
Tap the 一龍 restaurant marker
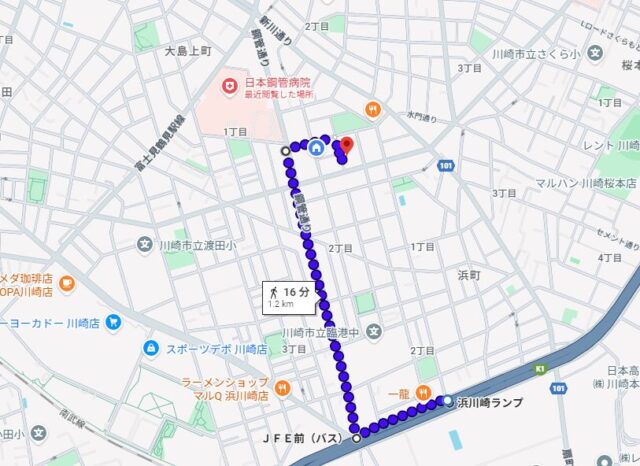pos(426,369)
